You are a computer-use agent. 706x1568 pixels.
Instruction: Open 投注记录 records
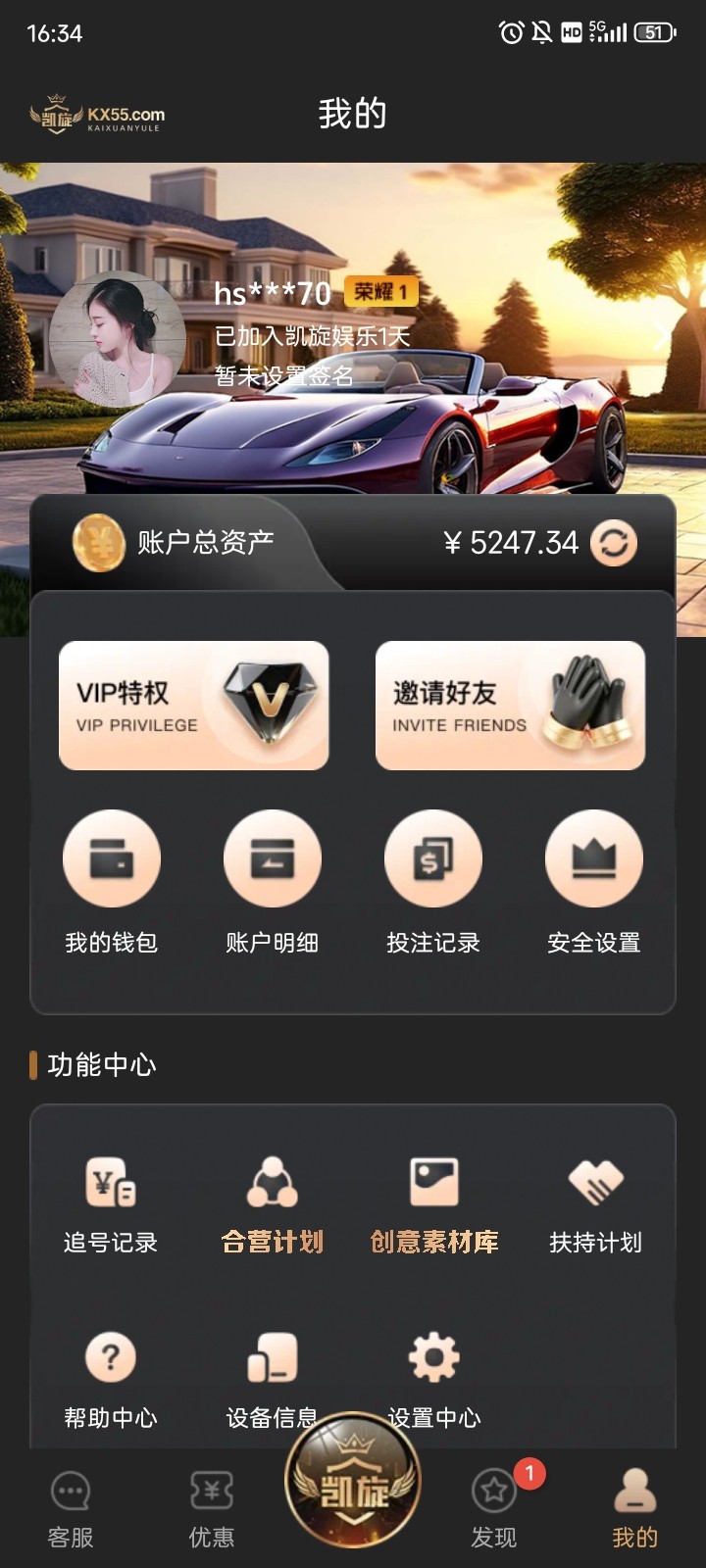point(433,859)
